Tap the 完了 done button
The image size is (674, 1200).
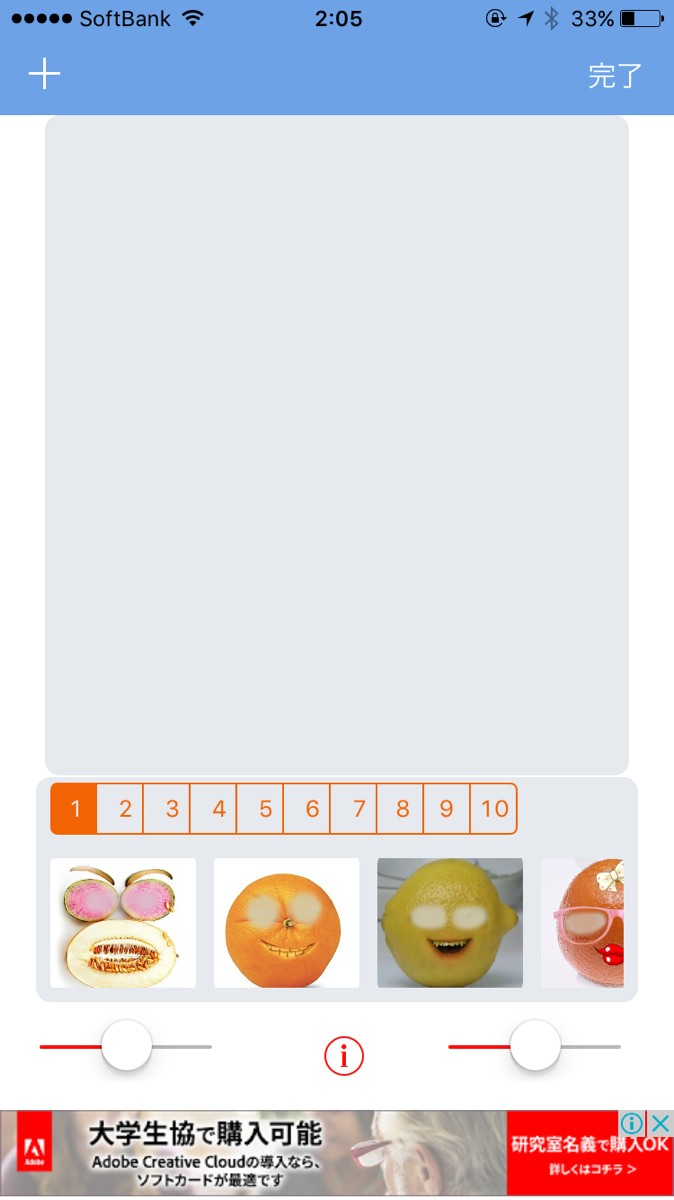point(614,76)
